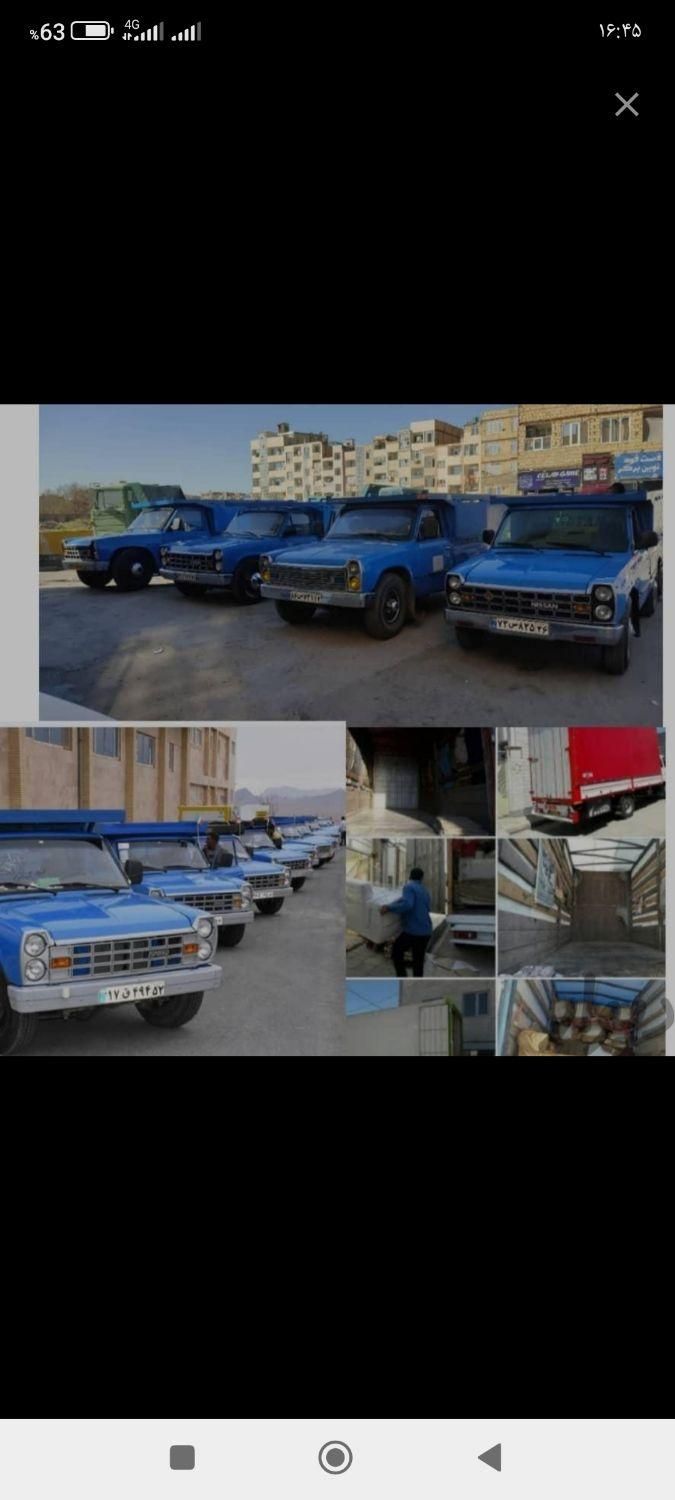Open the recent apps view
Image resolution: width=675 pixels, height=1500 pixels.
[182, 1457]
